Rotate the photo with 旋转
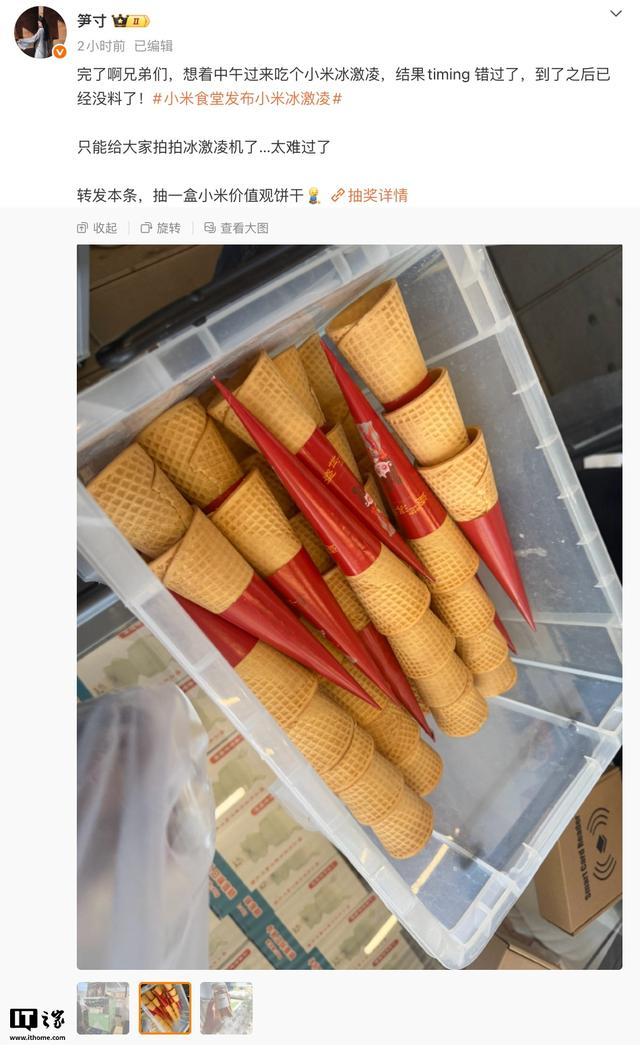640x1048 pixels. 160,228
